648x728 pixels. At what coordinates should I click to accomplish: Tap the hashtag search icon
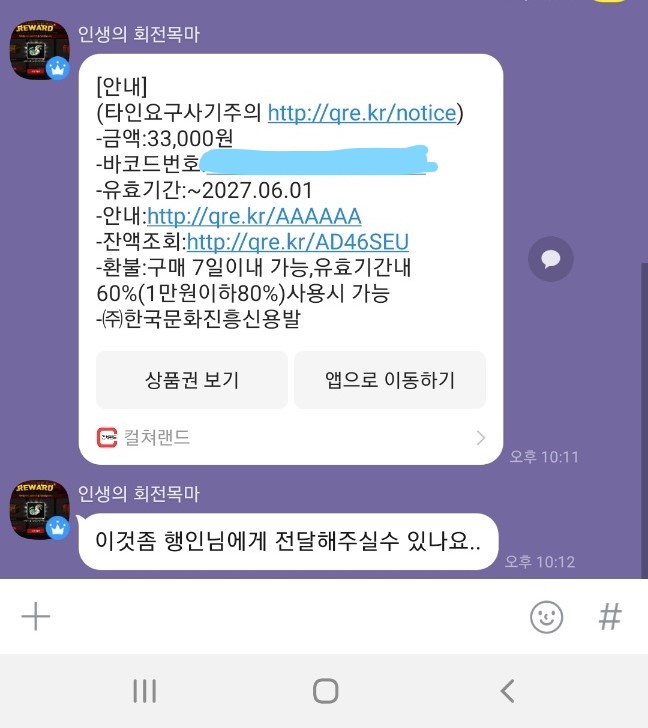click(609, 617)
